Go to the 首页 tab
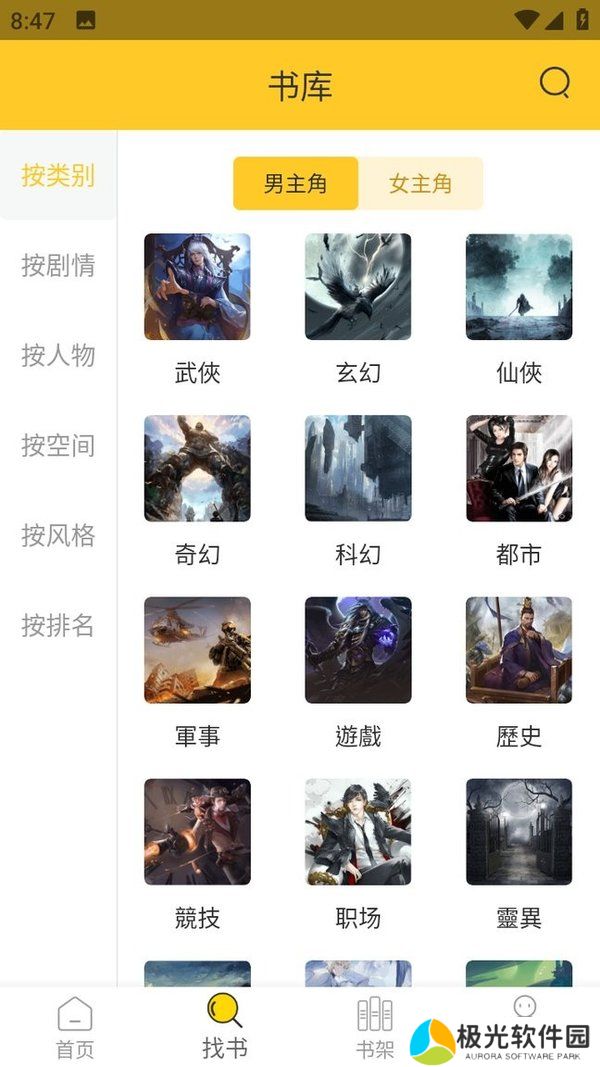The height and width of the screenshot is (1067, 600). pyautogui.click(x=75, y=1028)
